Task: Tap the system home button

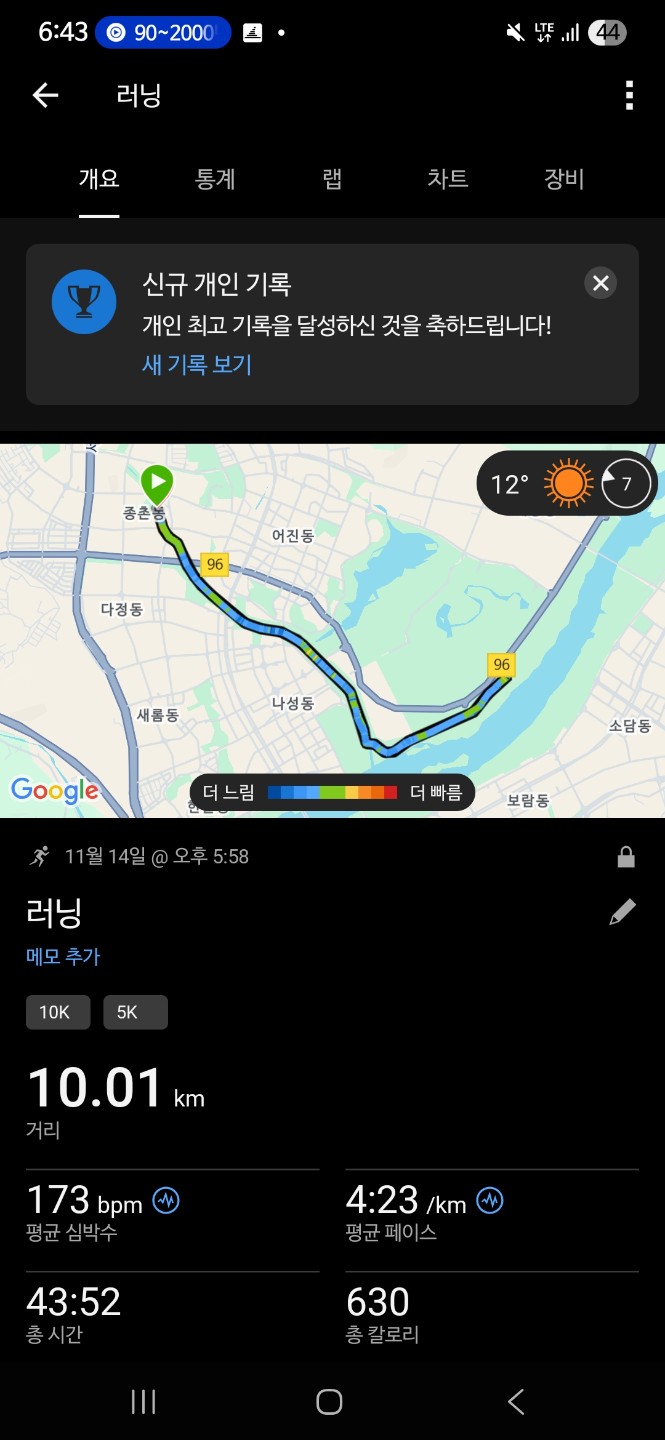Action: (329, 1402)
